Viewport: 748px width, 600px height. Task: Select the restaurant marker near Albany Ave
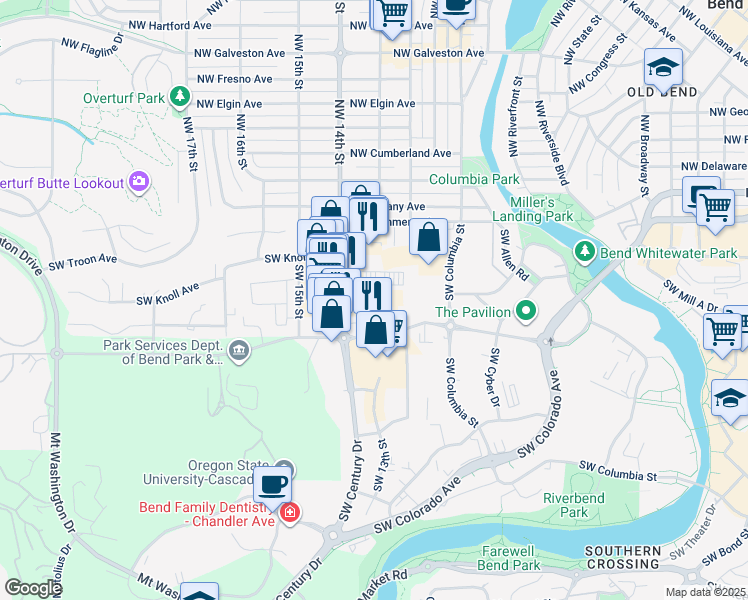tap(368, 219)
